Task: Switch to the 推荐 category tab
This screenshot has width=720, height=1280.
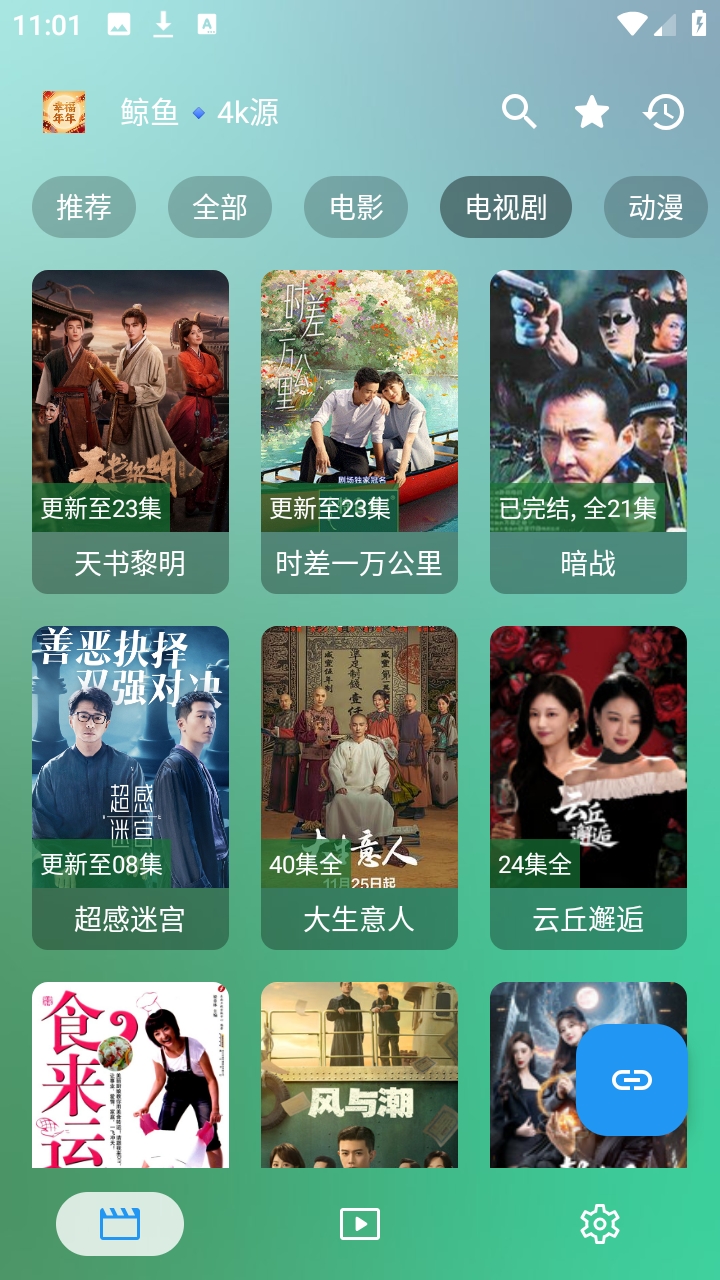Action: 84,206
